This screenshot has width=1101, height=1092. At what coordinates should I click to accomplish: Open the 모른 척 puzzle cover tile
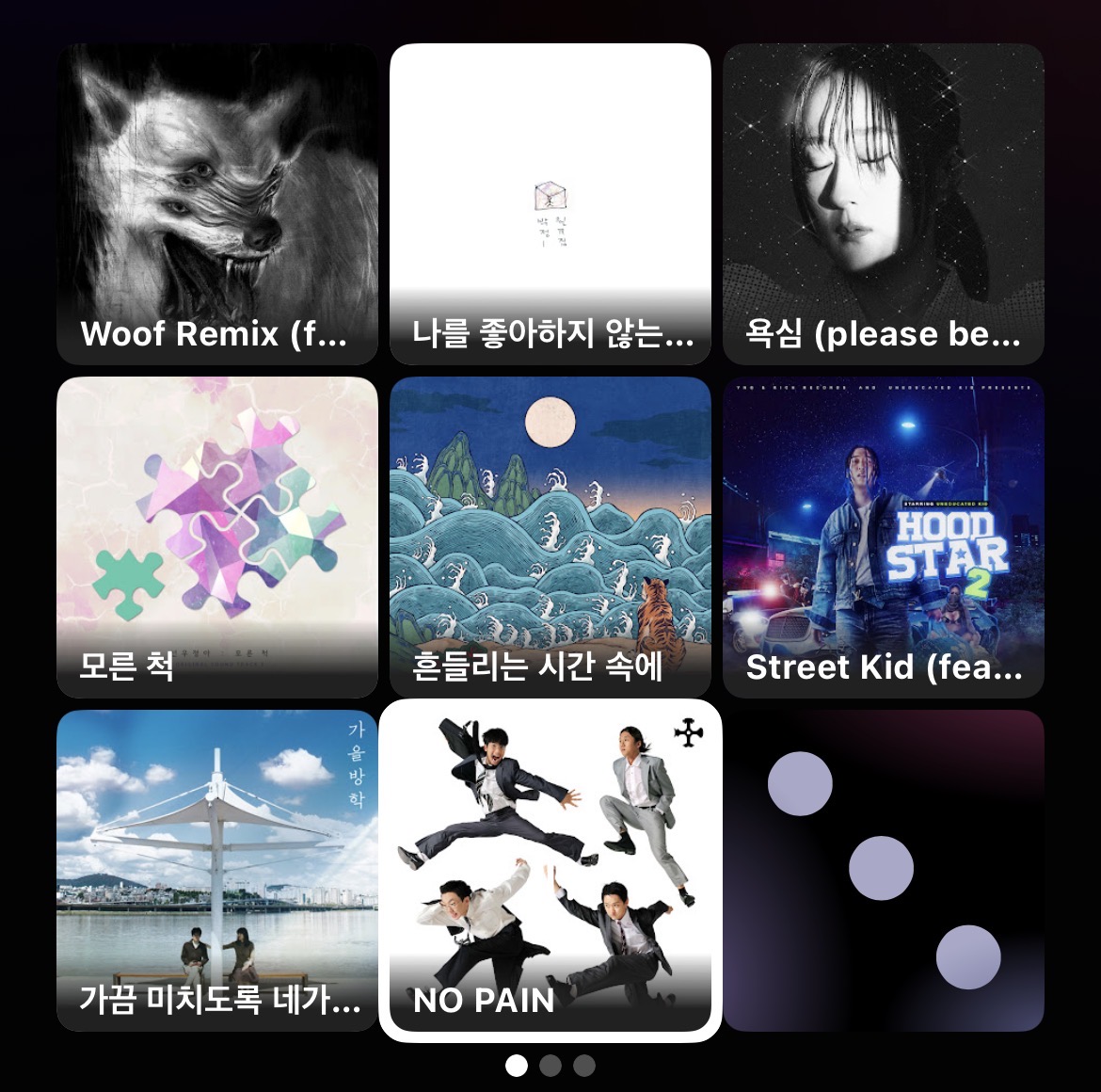point(217,538)
